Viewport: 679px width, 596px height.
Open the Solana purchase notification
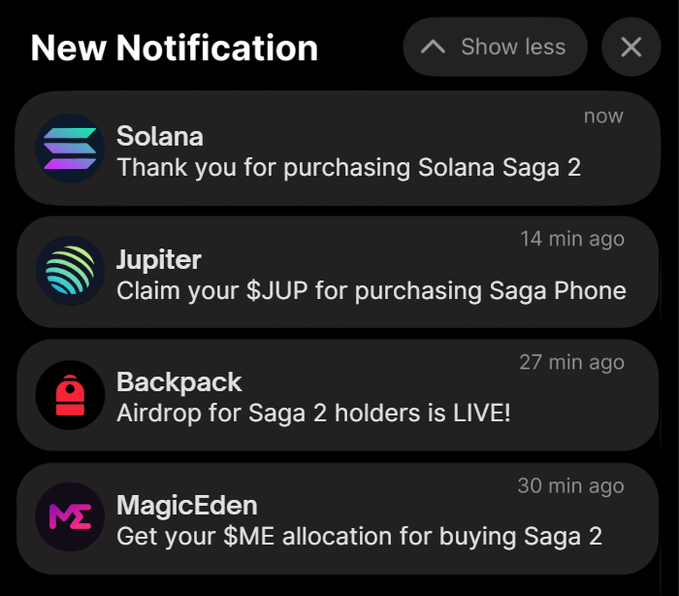point(338,150)
